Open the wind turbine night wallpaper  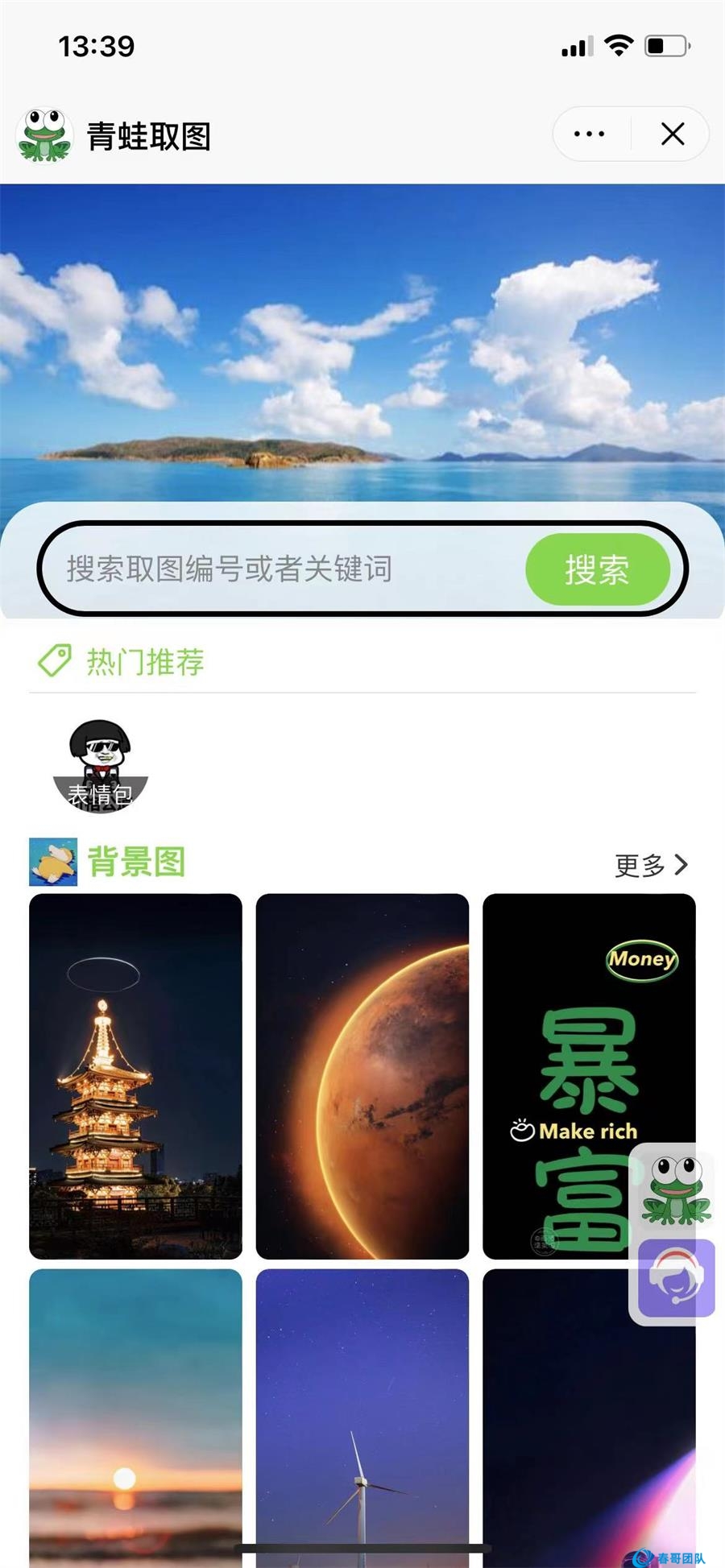362,1417
